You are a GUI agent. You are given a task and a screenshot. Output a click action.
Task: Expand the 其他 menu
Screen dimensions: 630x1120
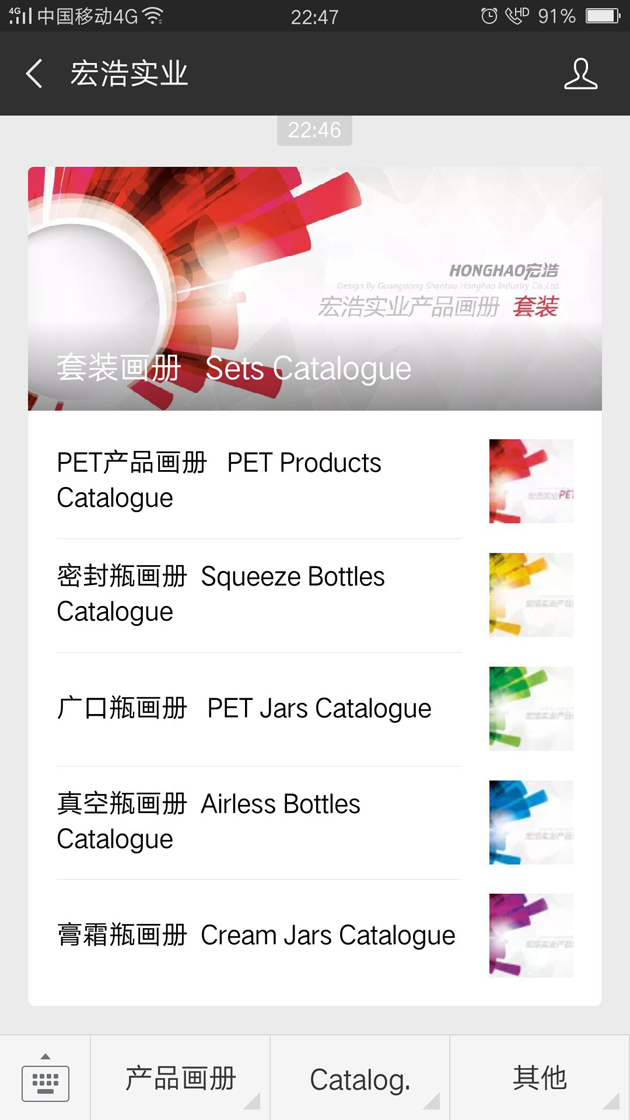click(x=540, y=1078)
